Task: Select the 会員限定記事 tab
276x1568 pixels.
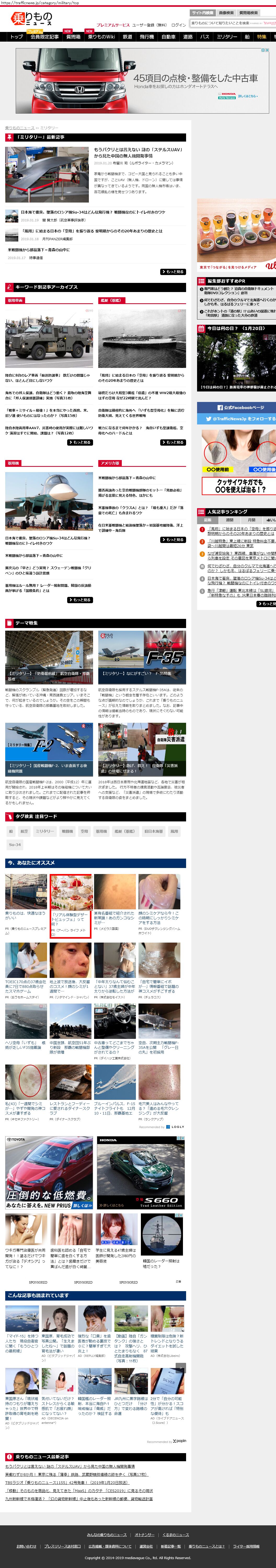Action: point(44,37)
